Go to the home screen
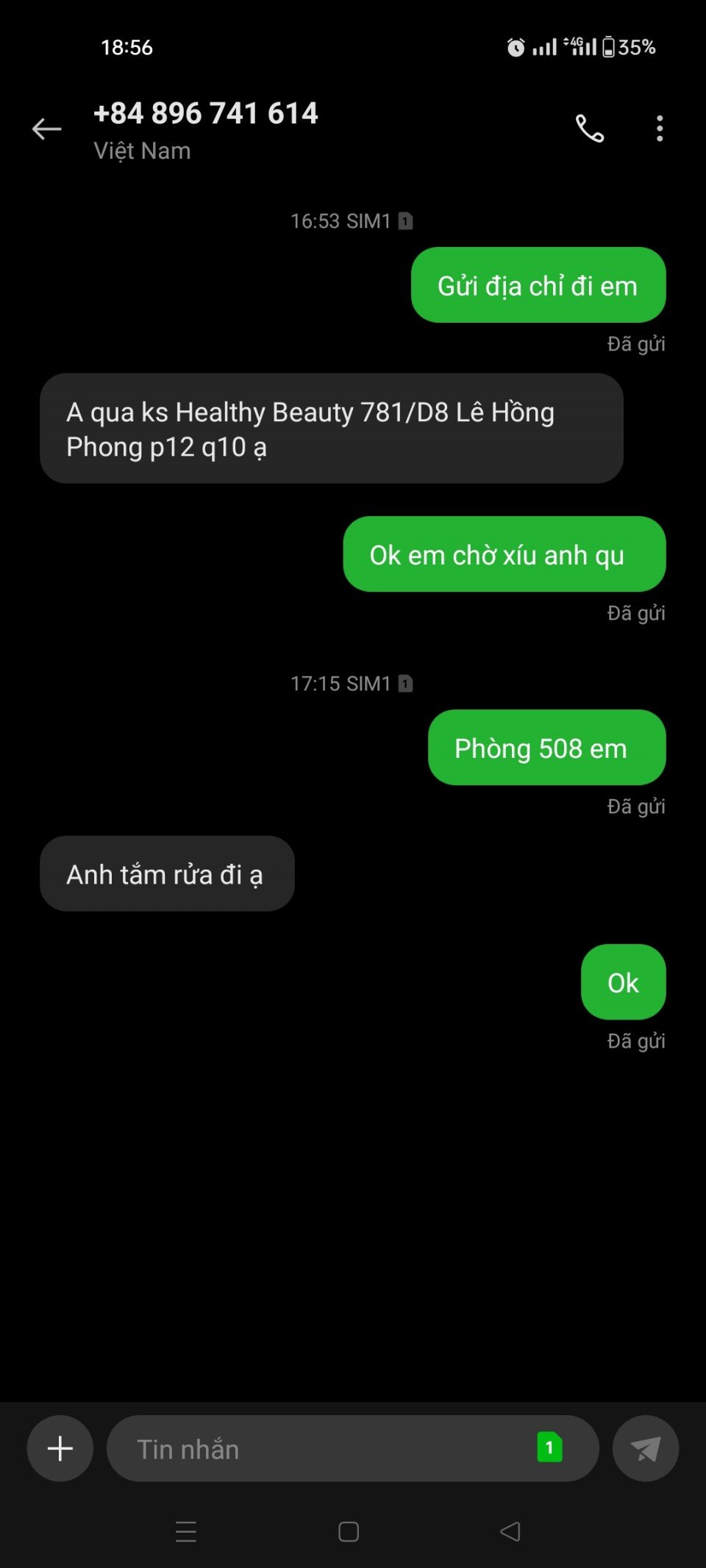This screenshot has height=1568, width=706. [349, 1532]
